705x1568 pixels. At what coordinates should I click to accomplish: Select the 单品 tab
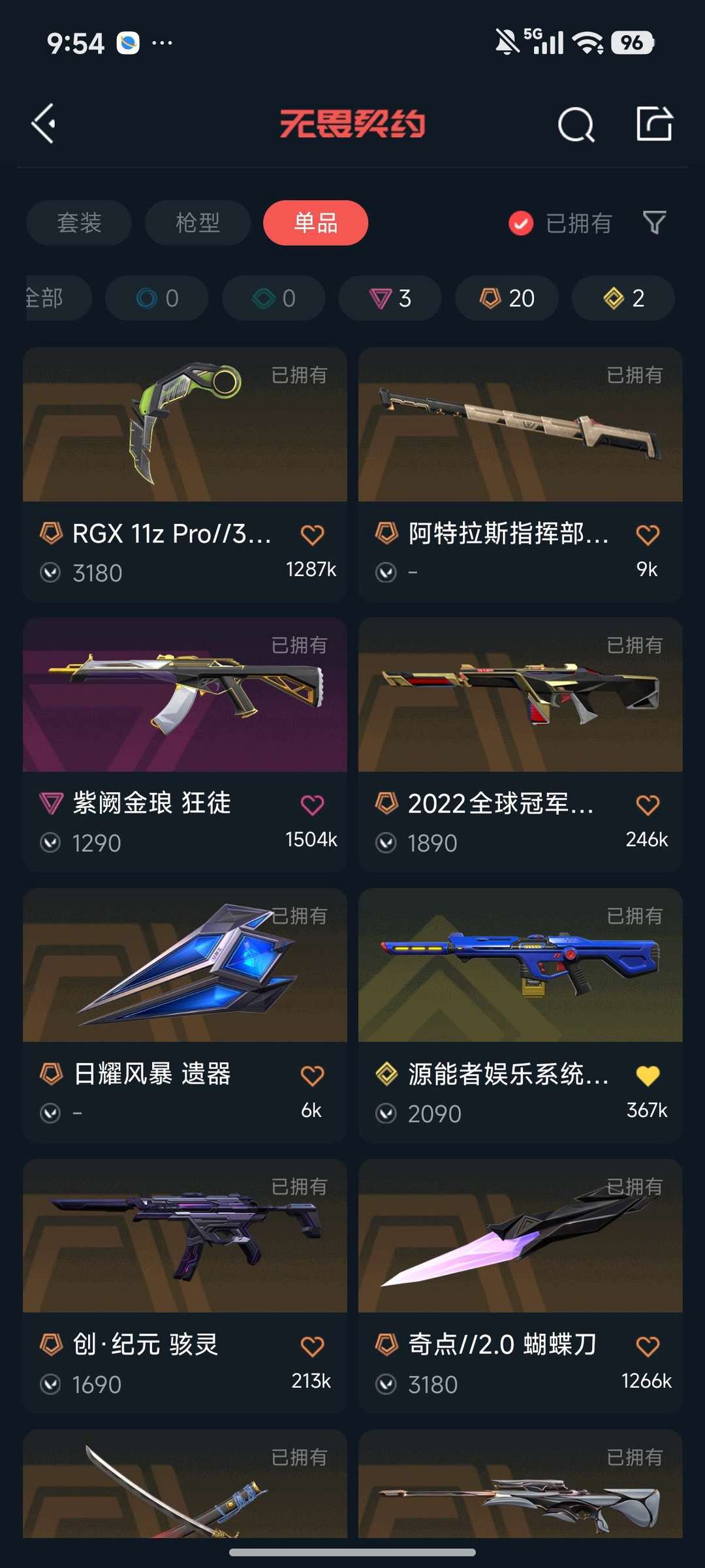tap(315, 223)
